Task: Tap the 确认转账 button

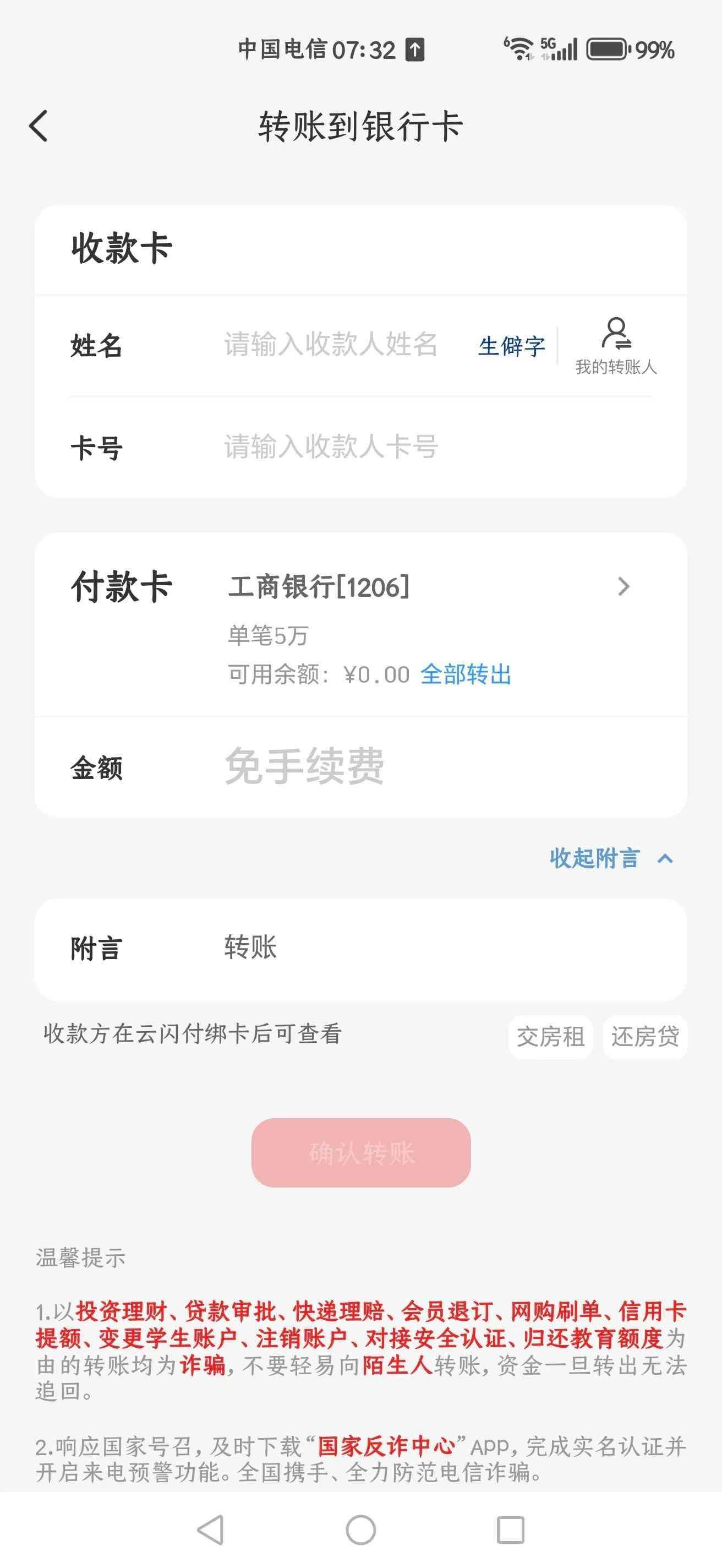Action: coord(362,1152)
